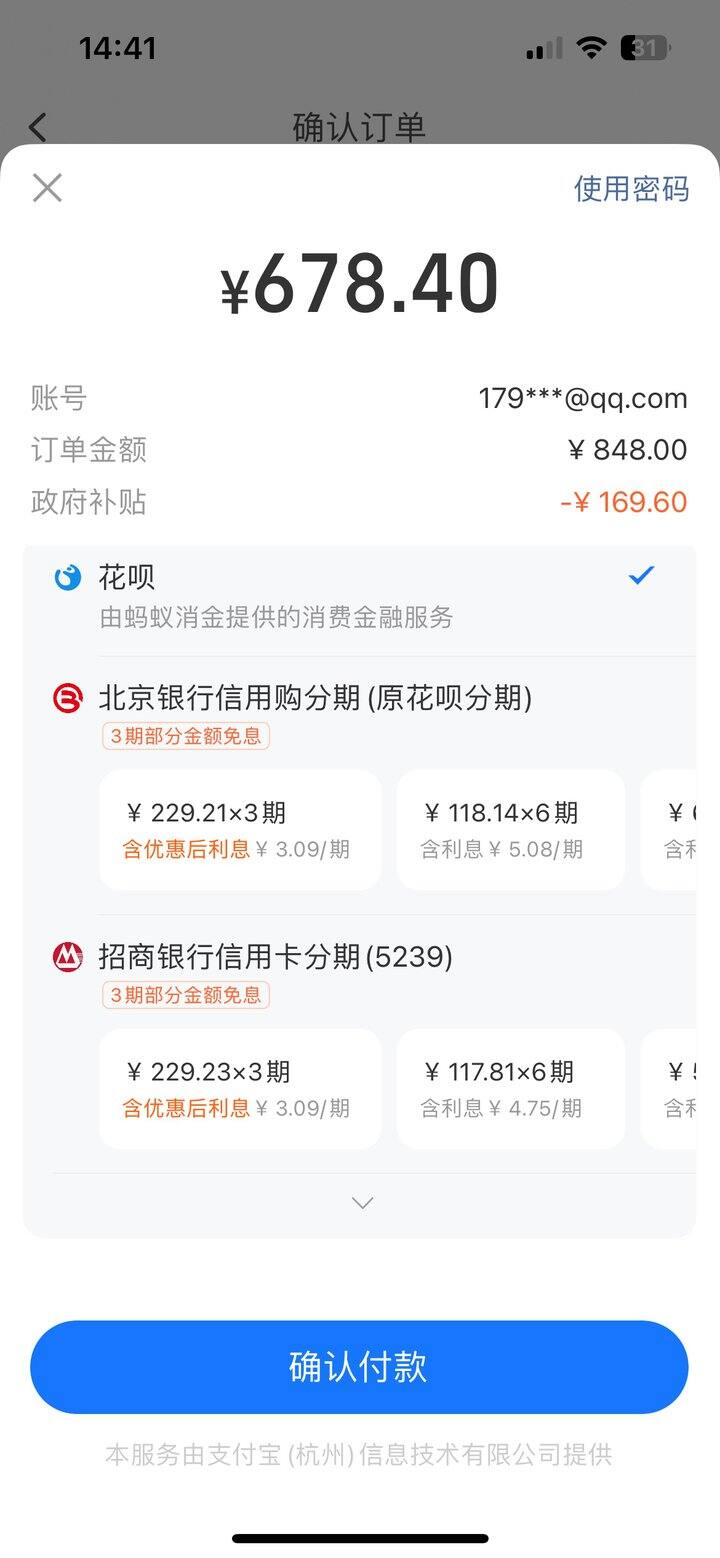
Task: Choose 北京银行 ¥118.14×6期 installment plan
Action: (x=511, y=830)
